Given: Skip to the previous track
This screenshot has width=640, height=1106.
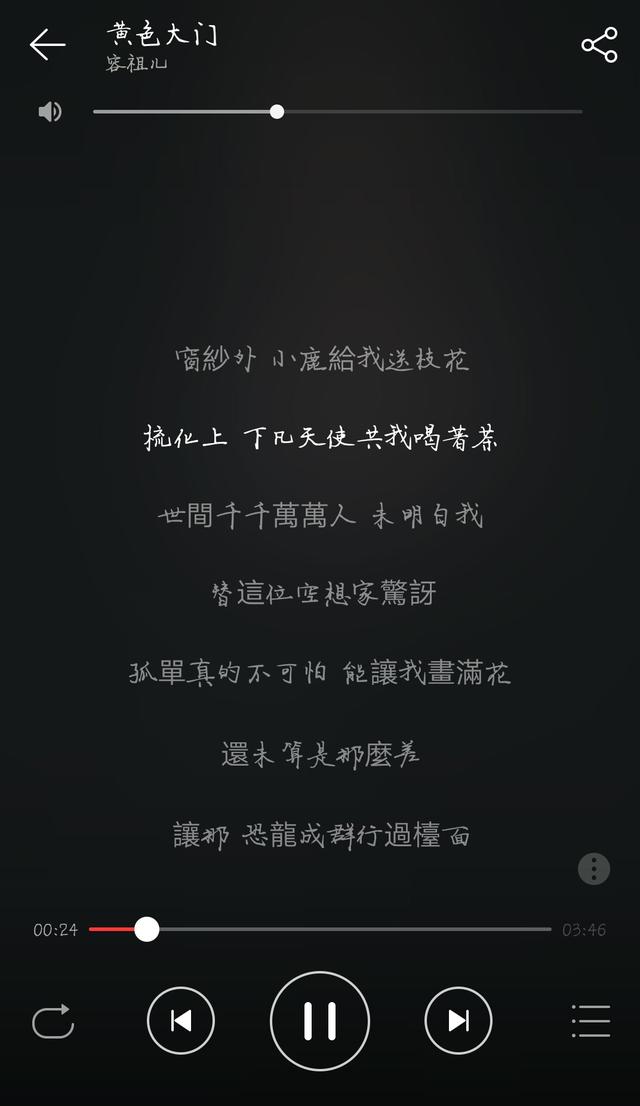Looking at the screenshot, I should 181,1021.
